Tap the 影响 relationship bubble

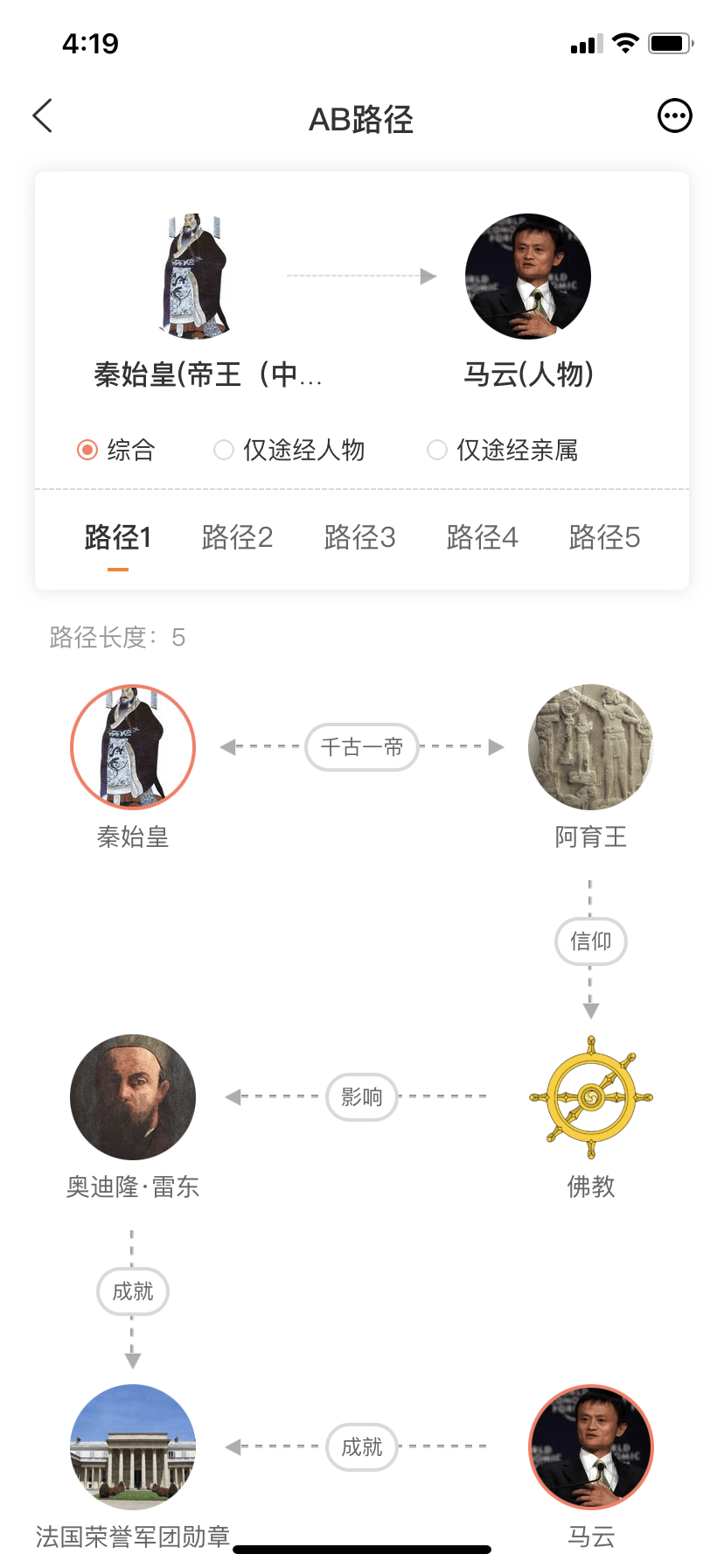pyautogui.click(x=361, y=1095)
